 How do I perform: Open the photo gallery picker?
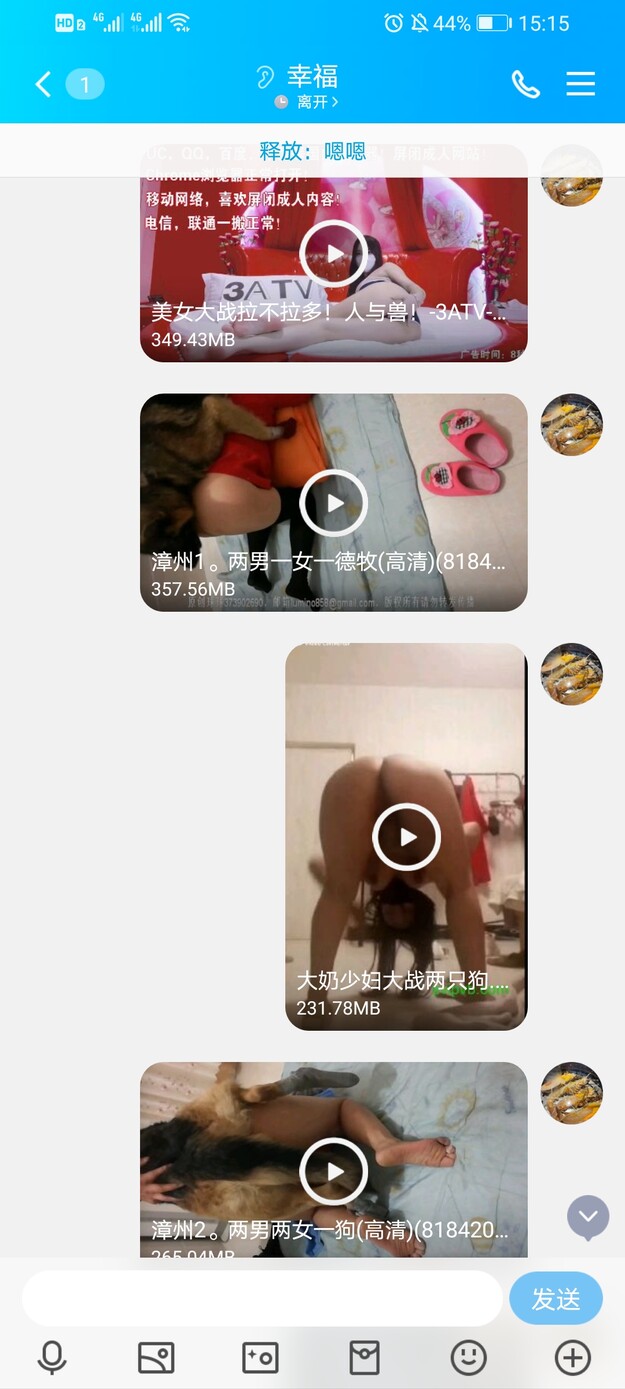tap(156, 1357)
